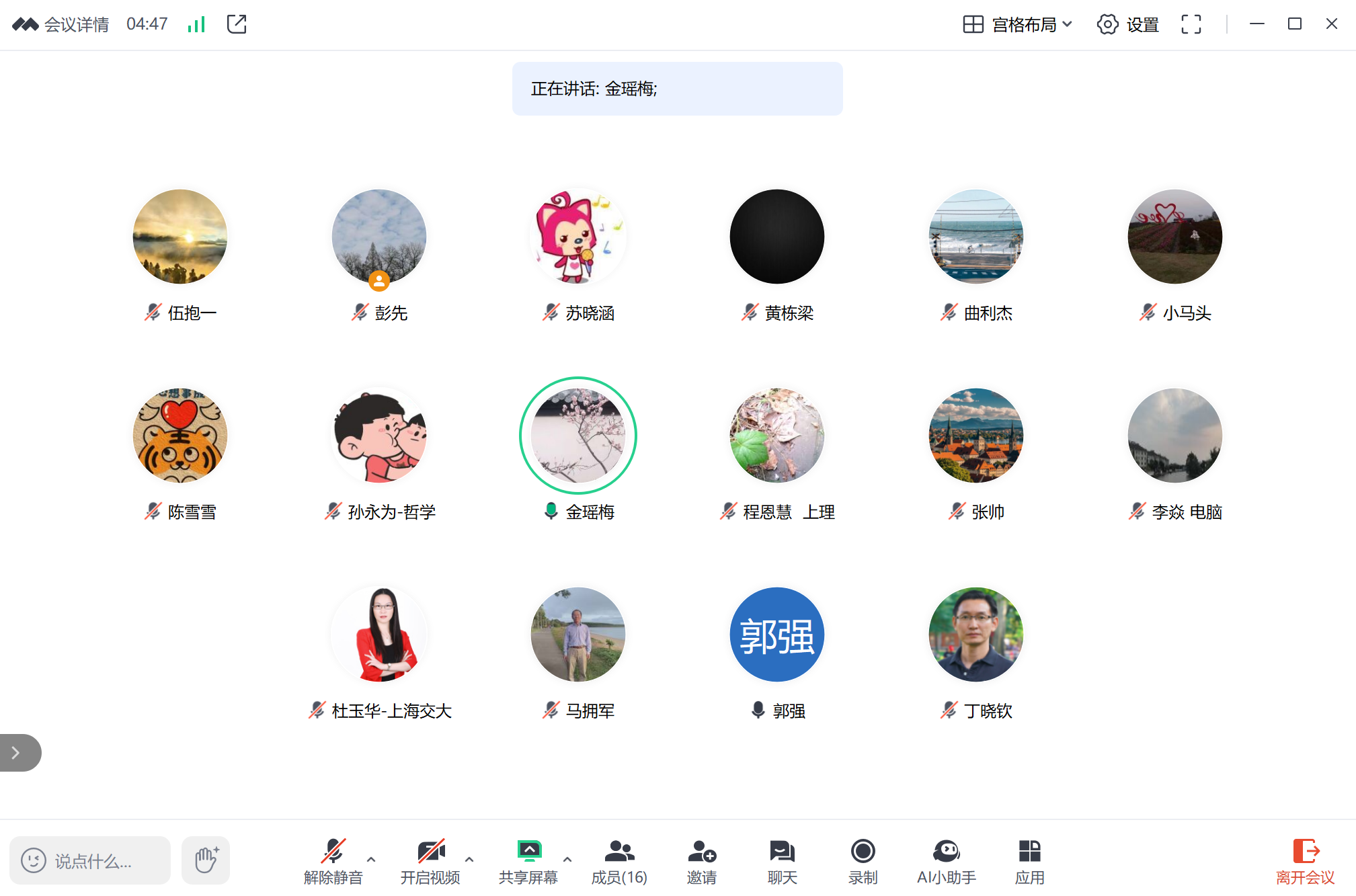Raise hand using the hand icon

point(206,860)
